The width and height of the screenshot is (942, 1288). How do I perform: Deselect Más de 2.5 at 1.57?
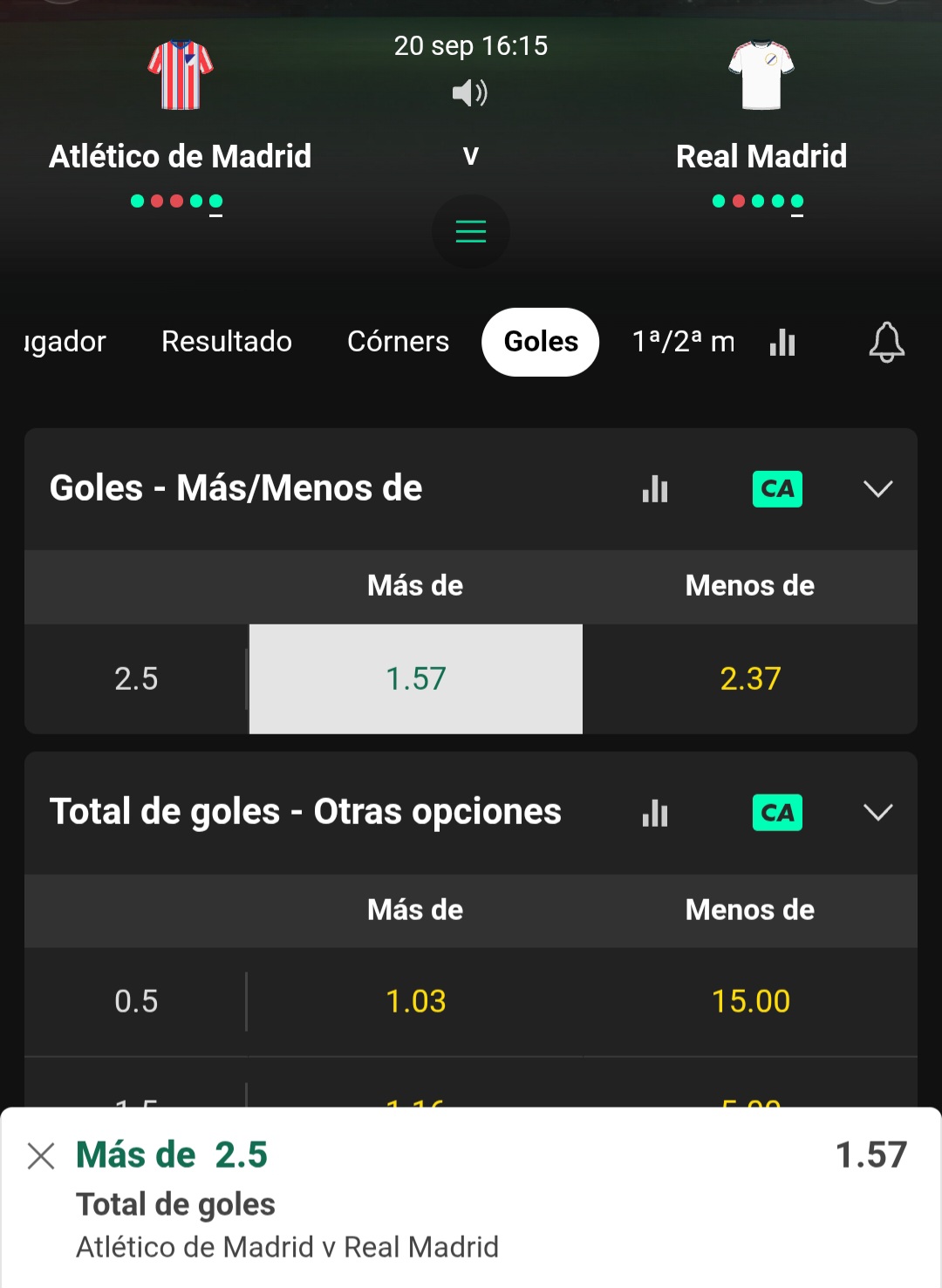pyautogui.click(x=416, y=678)
